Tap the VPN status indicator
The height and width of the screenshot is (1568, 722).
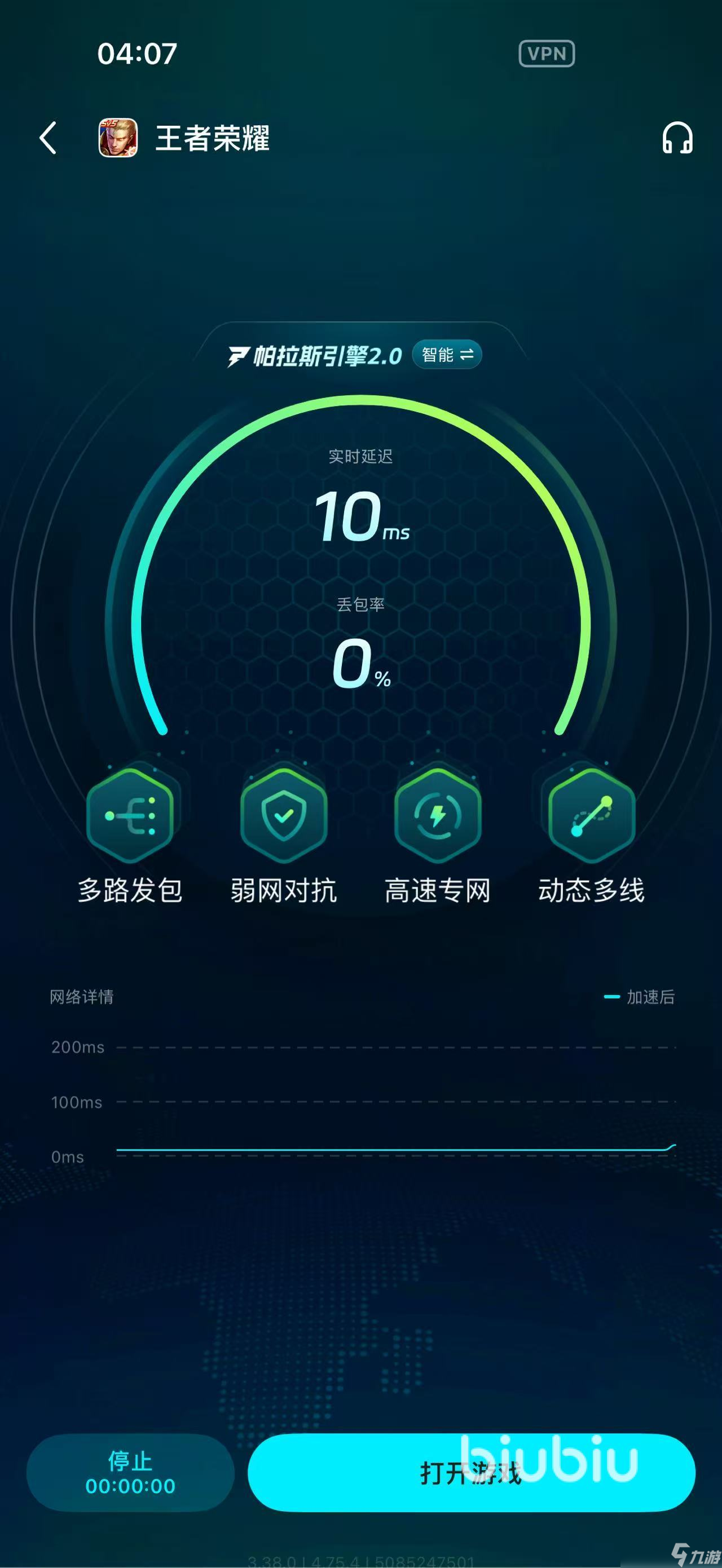[x=546, y=53]
